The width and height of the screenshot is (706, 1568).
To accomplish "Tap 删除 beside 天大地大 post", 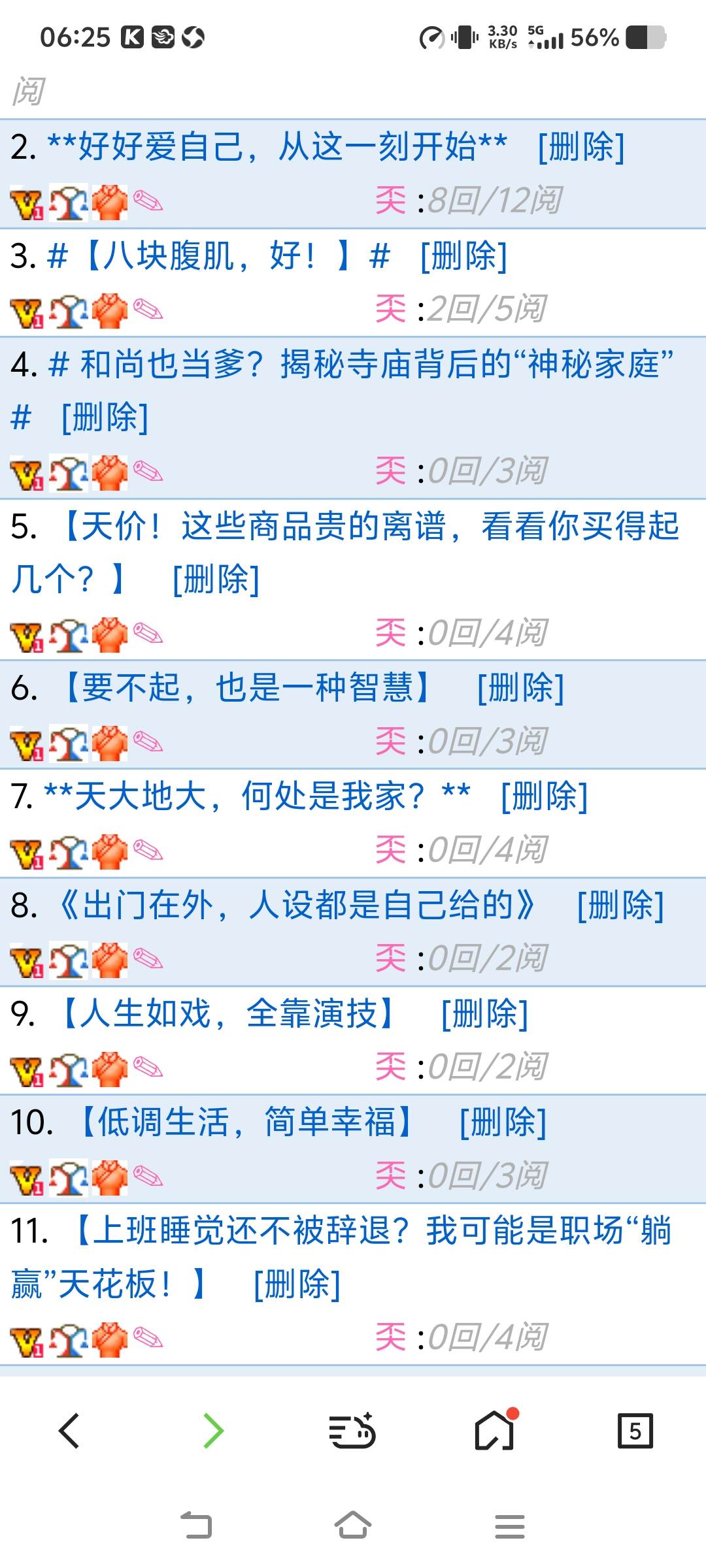I will [544, 796].
